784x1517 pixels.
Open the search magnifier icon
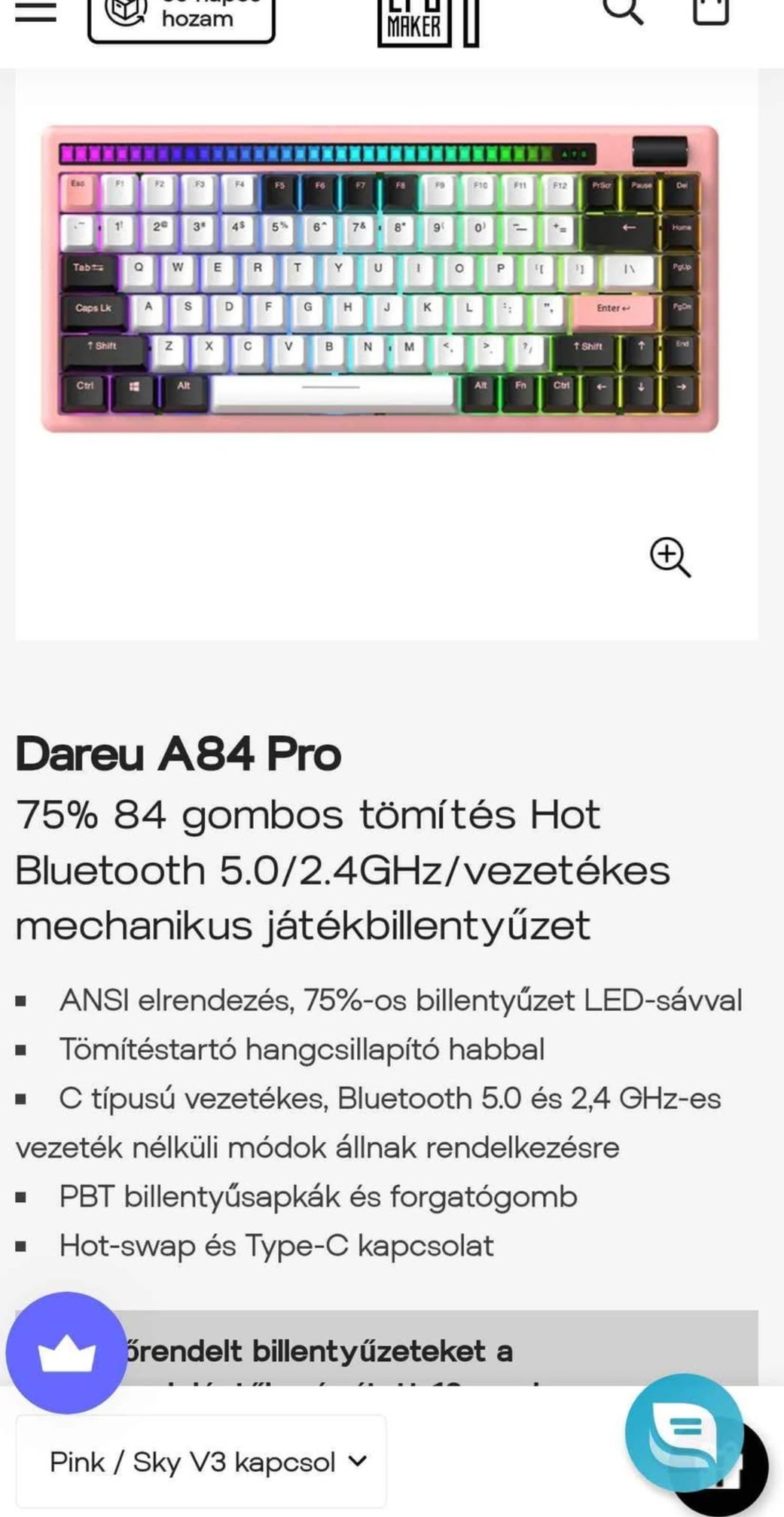(x=623, y=12)
